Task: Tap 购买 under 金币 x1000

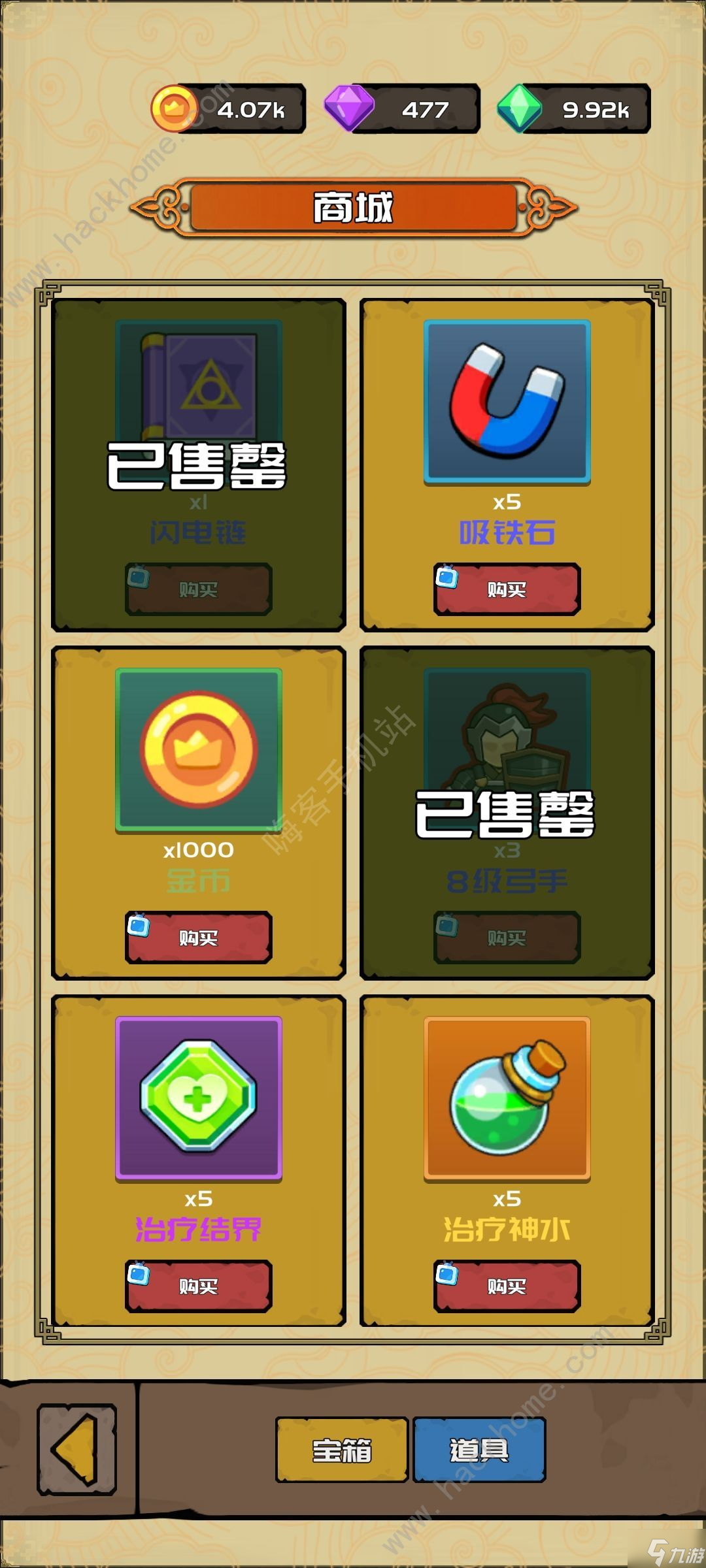Action: coord(198,938)
